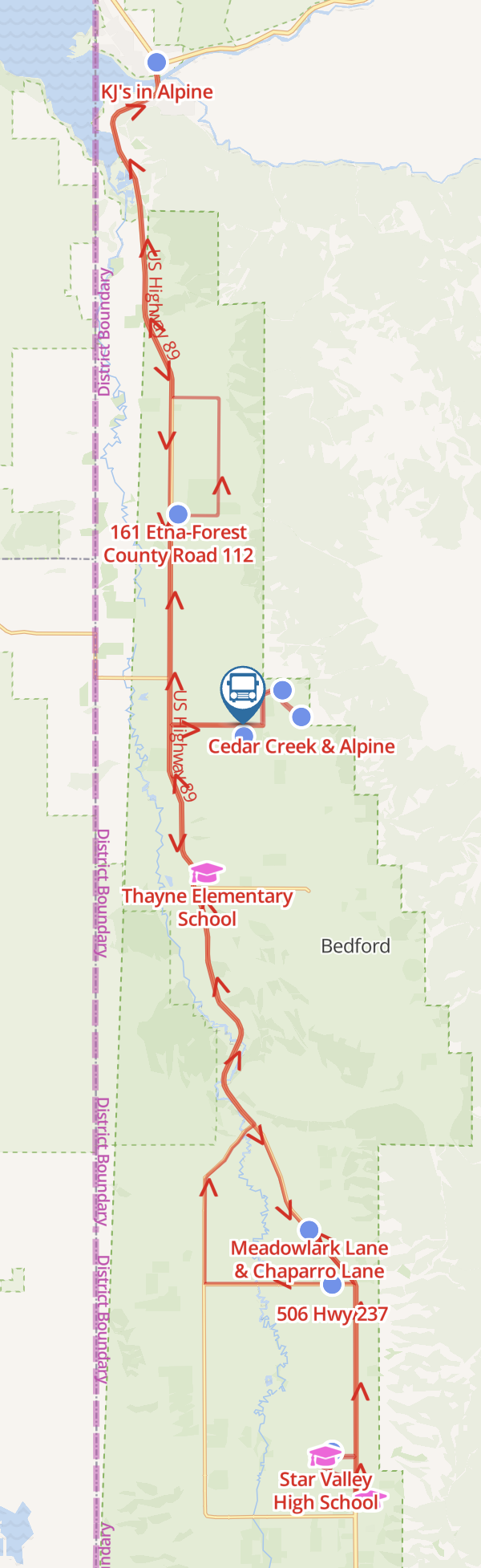
Task: Tap the bus location pin
Action: pyautogui.click(x=242, y=690)
